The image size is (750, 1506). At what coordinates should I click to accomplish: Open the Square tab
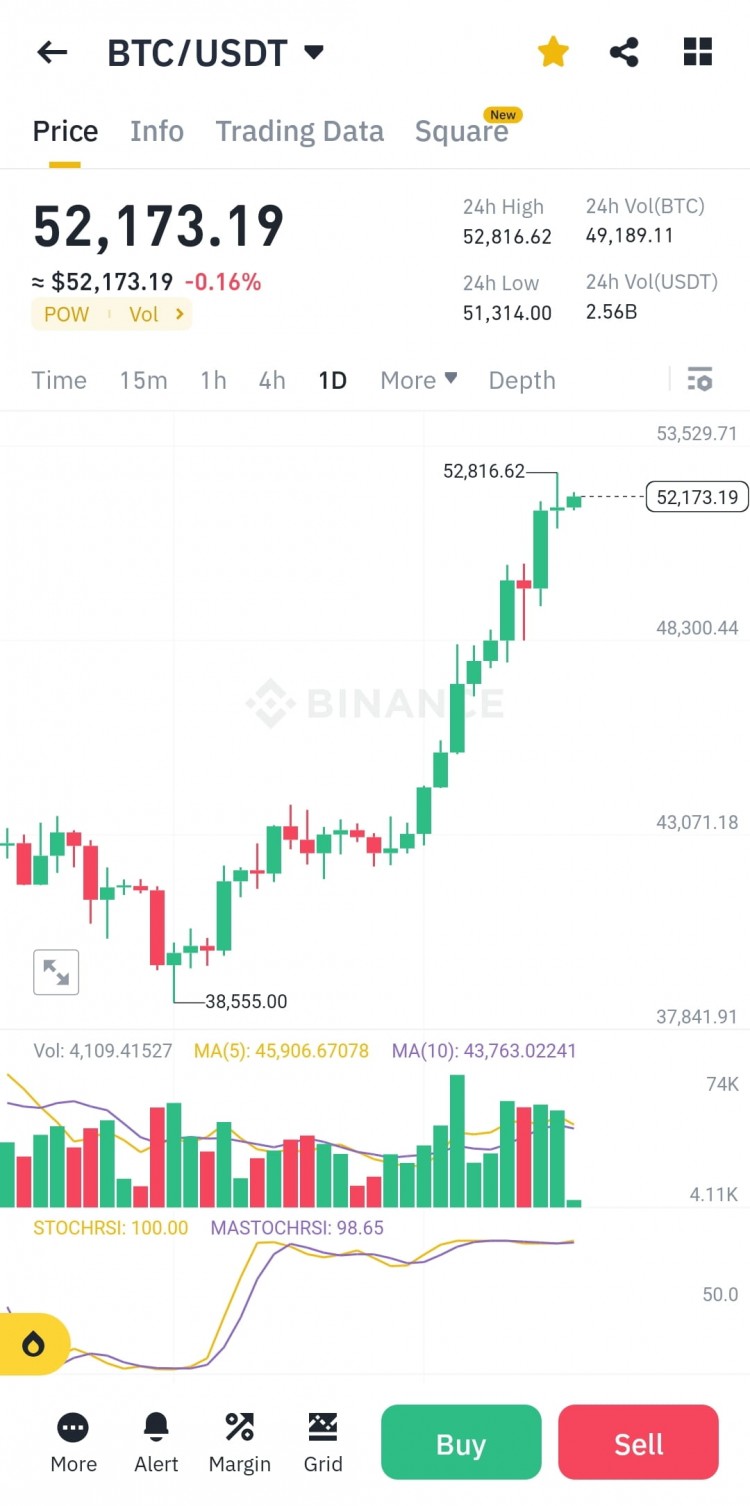461,131
